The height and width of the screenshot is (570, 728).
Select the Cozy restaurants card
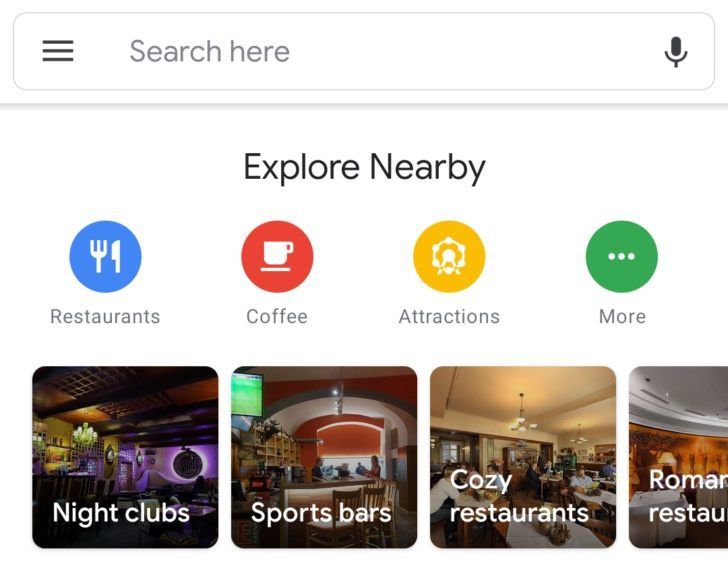click(x=523, y=457)
